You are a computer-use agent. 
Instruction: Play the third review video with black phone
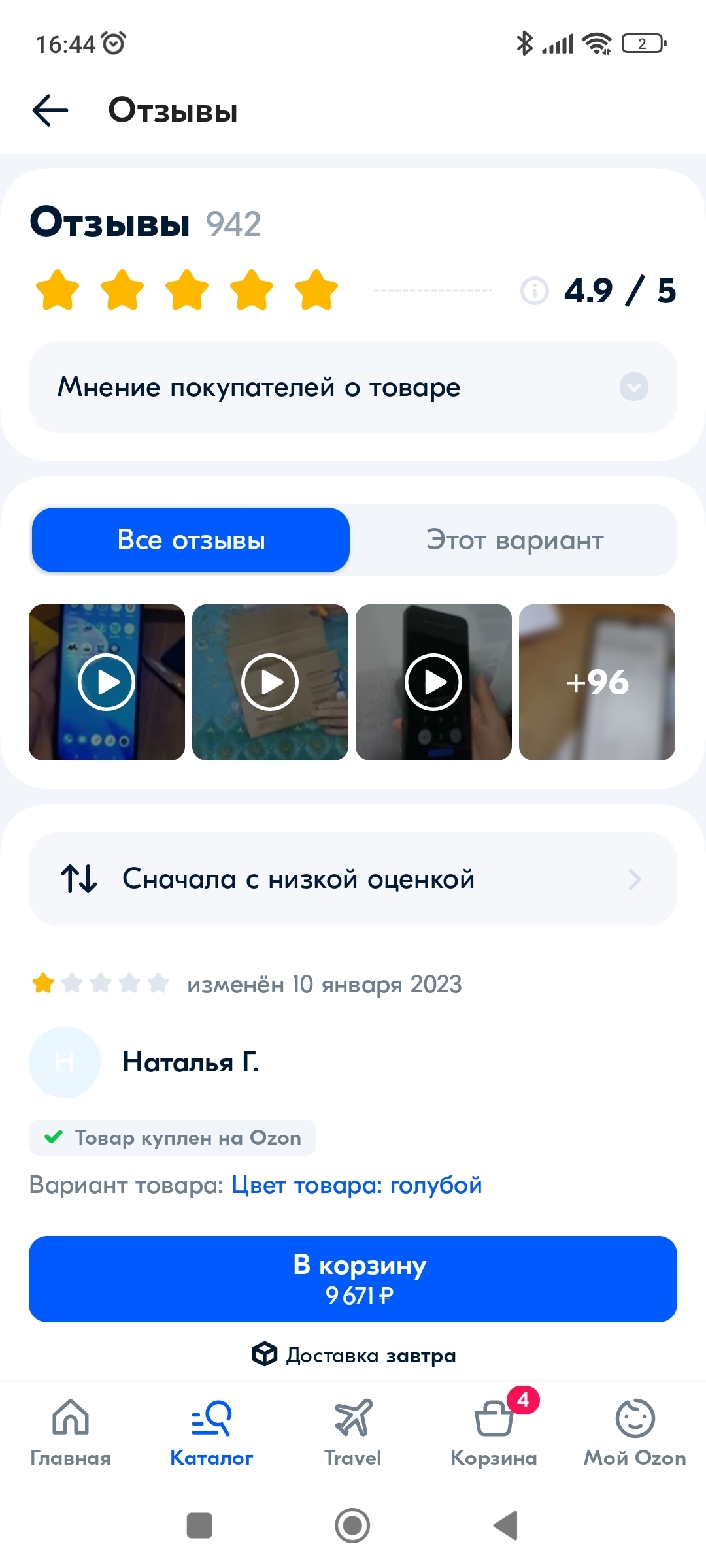coord(433,682)
